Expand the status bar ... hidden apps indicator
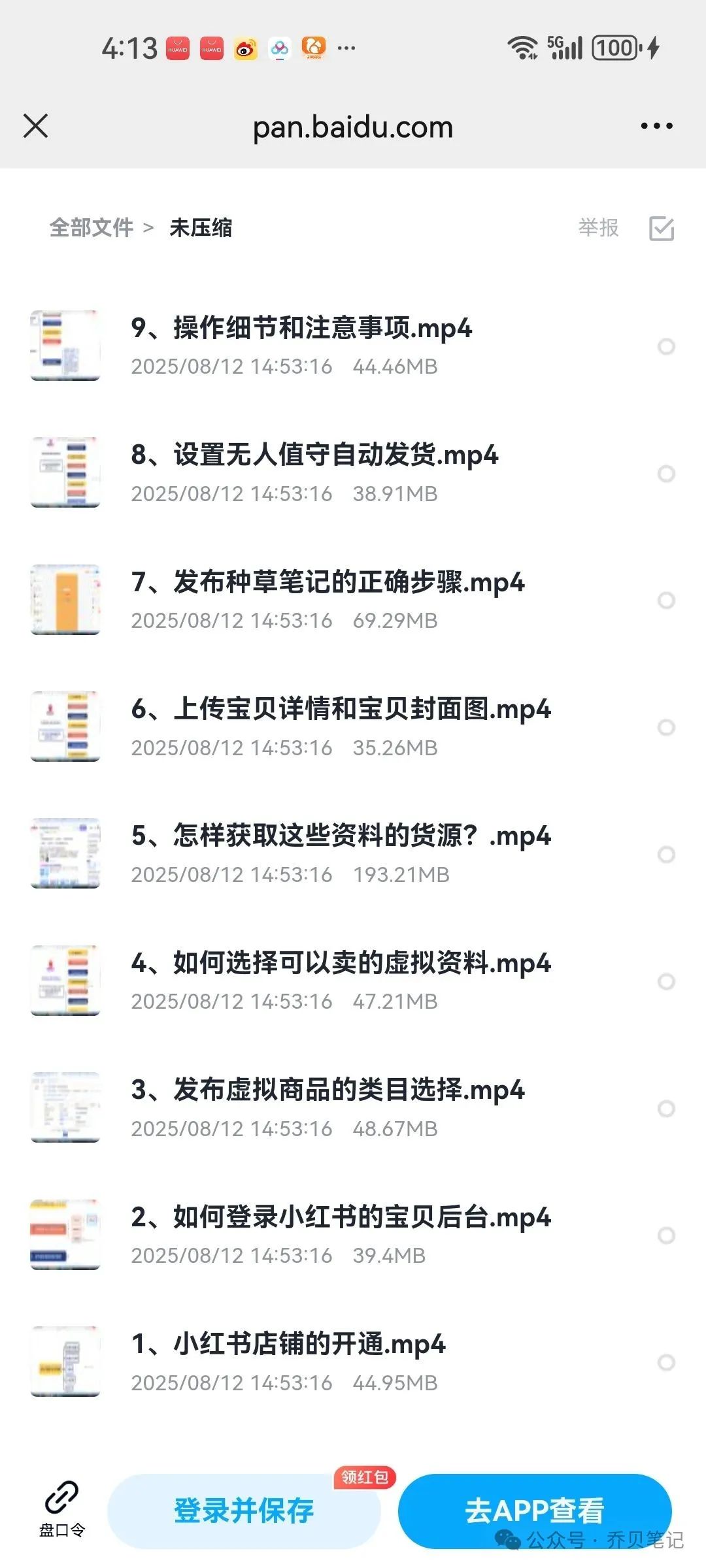 pos(348,48)
